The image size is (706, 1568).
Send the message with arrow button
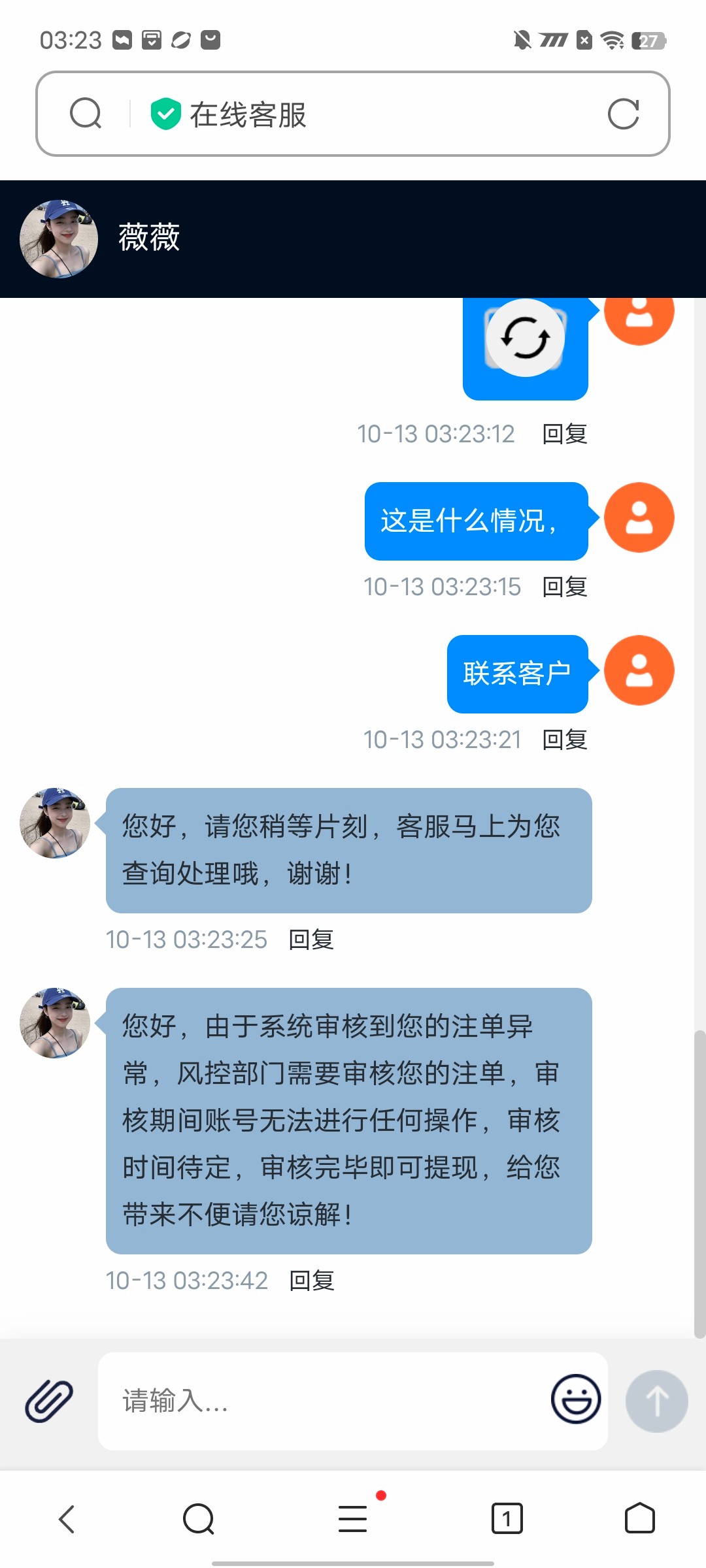pos(656,1401)
